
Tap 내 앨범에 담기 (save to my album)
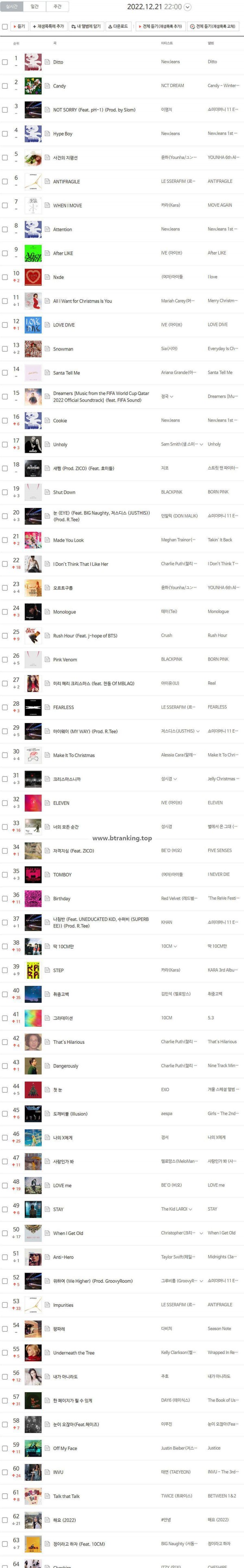86,27
